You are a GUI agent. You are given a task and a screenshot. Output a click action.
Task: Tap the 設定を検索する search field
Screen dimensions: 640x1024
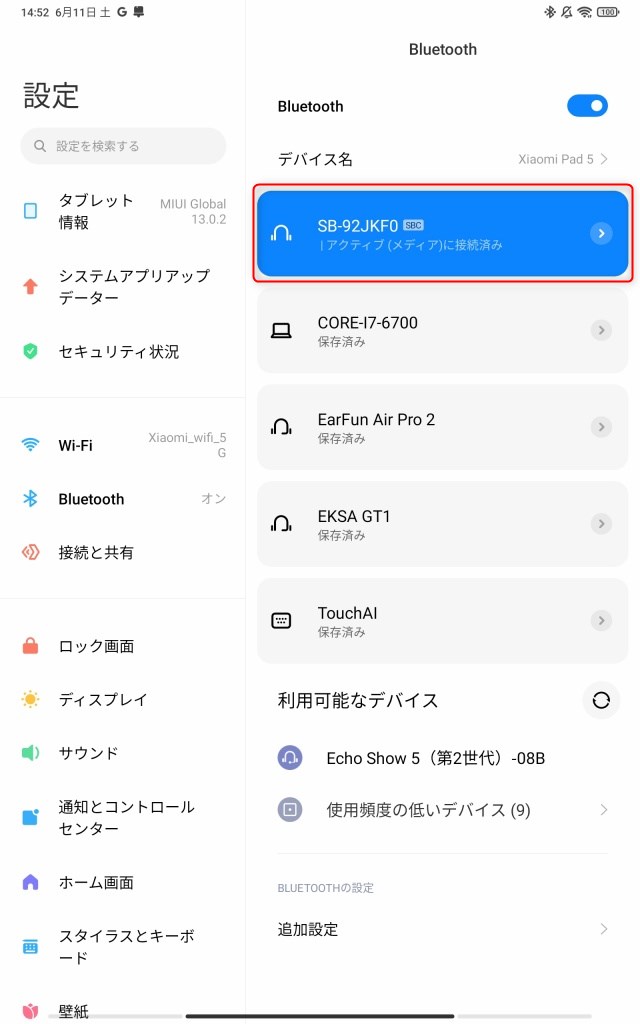click(123, 146)
